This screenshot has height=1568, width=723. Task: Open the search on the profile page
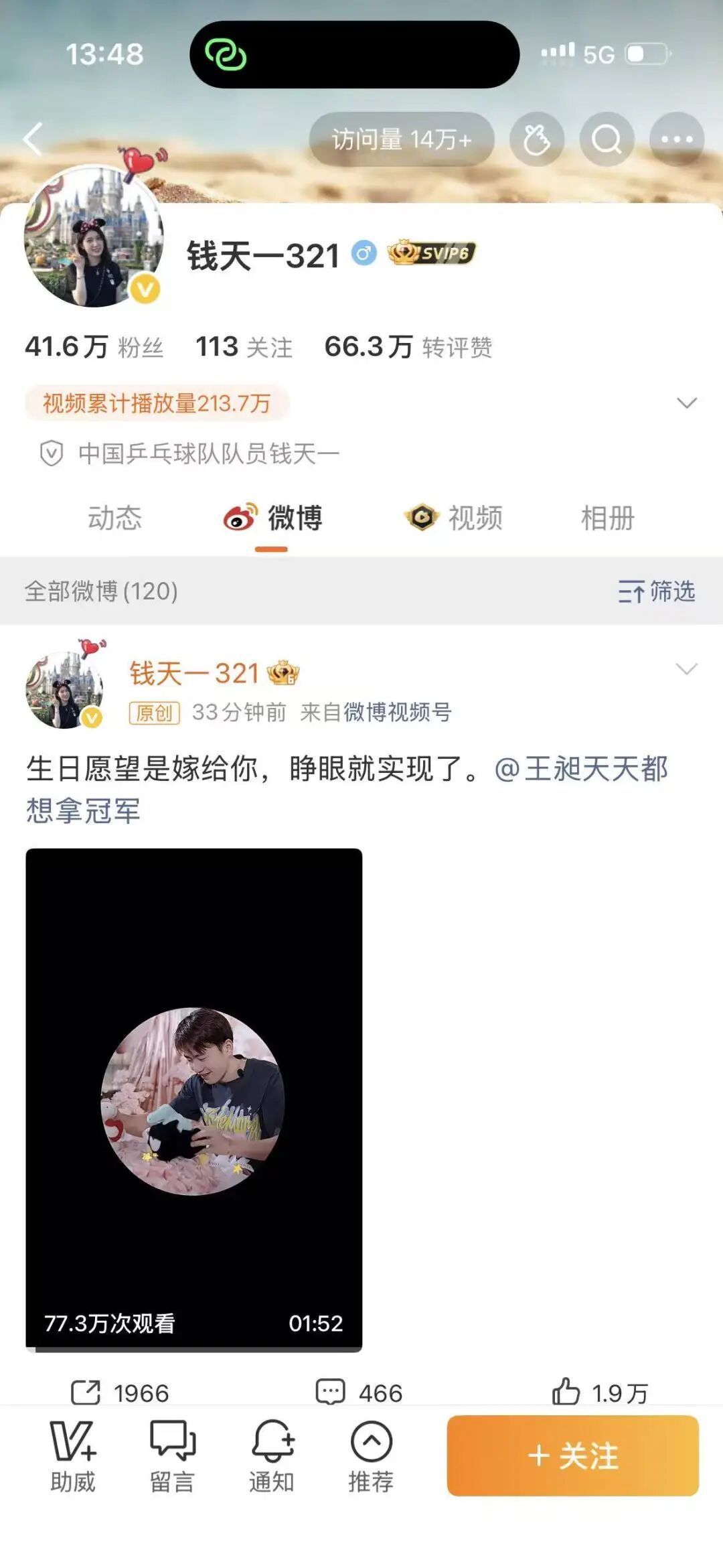[606, 139]
